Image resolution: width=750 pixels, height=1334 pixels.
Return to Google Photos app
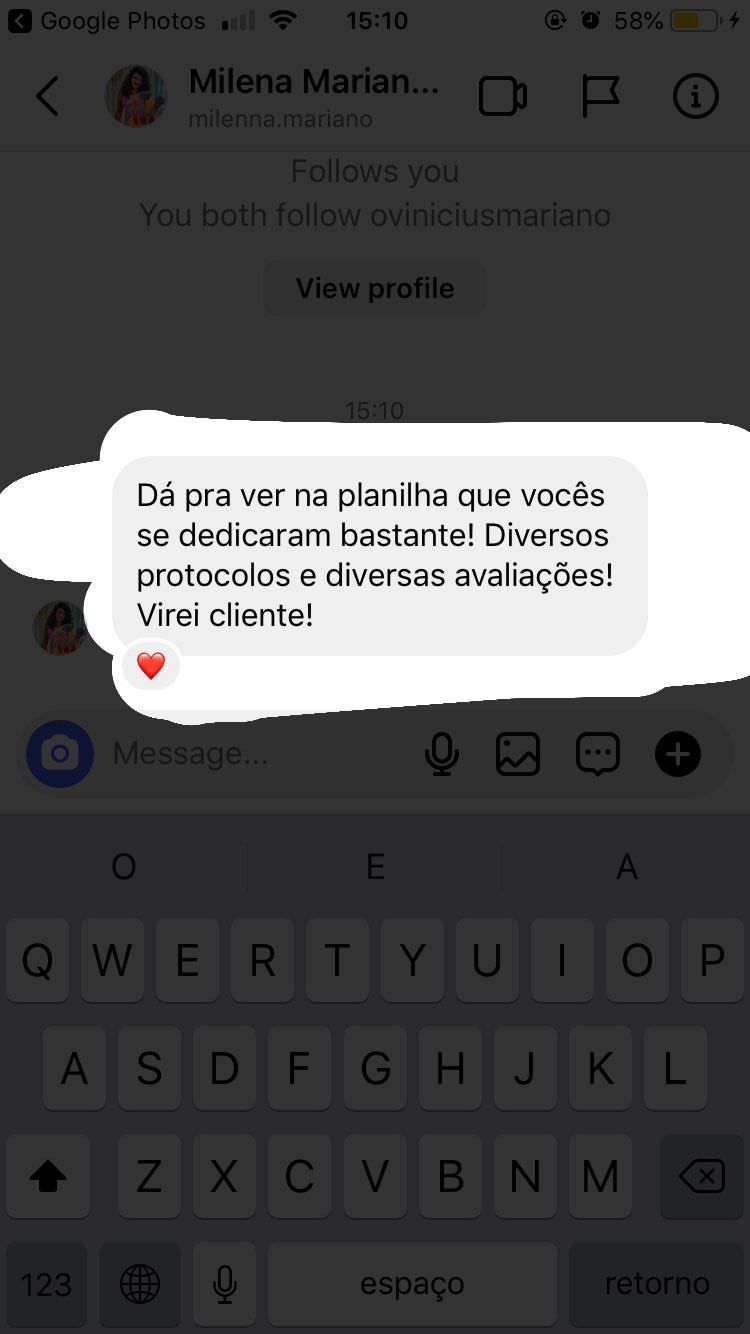coord(105,20)
